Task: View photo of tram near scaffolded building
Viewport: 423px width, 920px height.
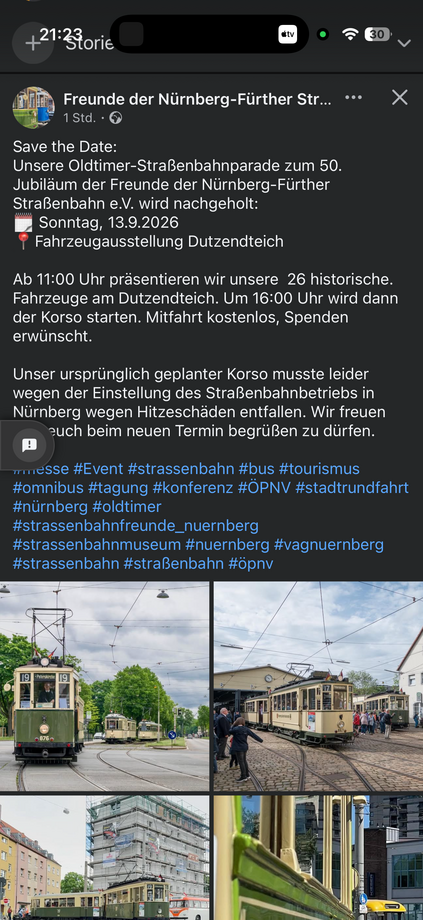Action: (104, 857)
